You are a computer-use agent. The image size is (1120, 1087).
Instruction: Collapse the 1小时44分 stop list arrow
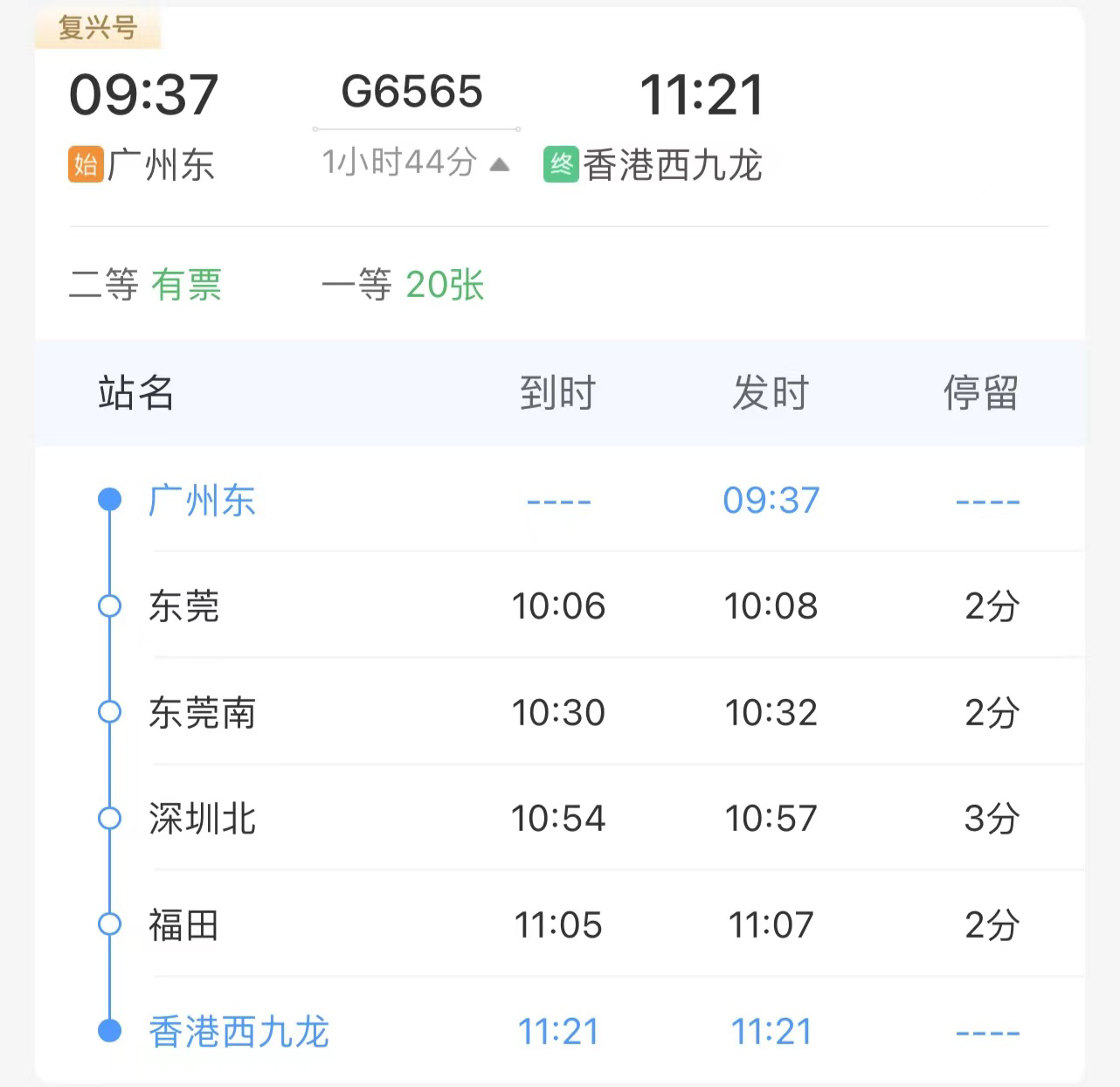(500, 164)
